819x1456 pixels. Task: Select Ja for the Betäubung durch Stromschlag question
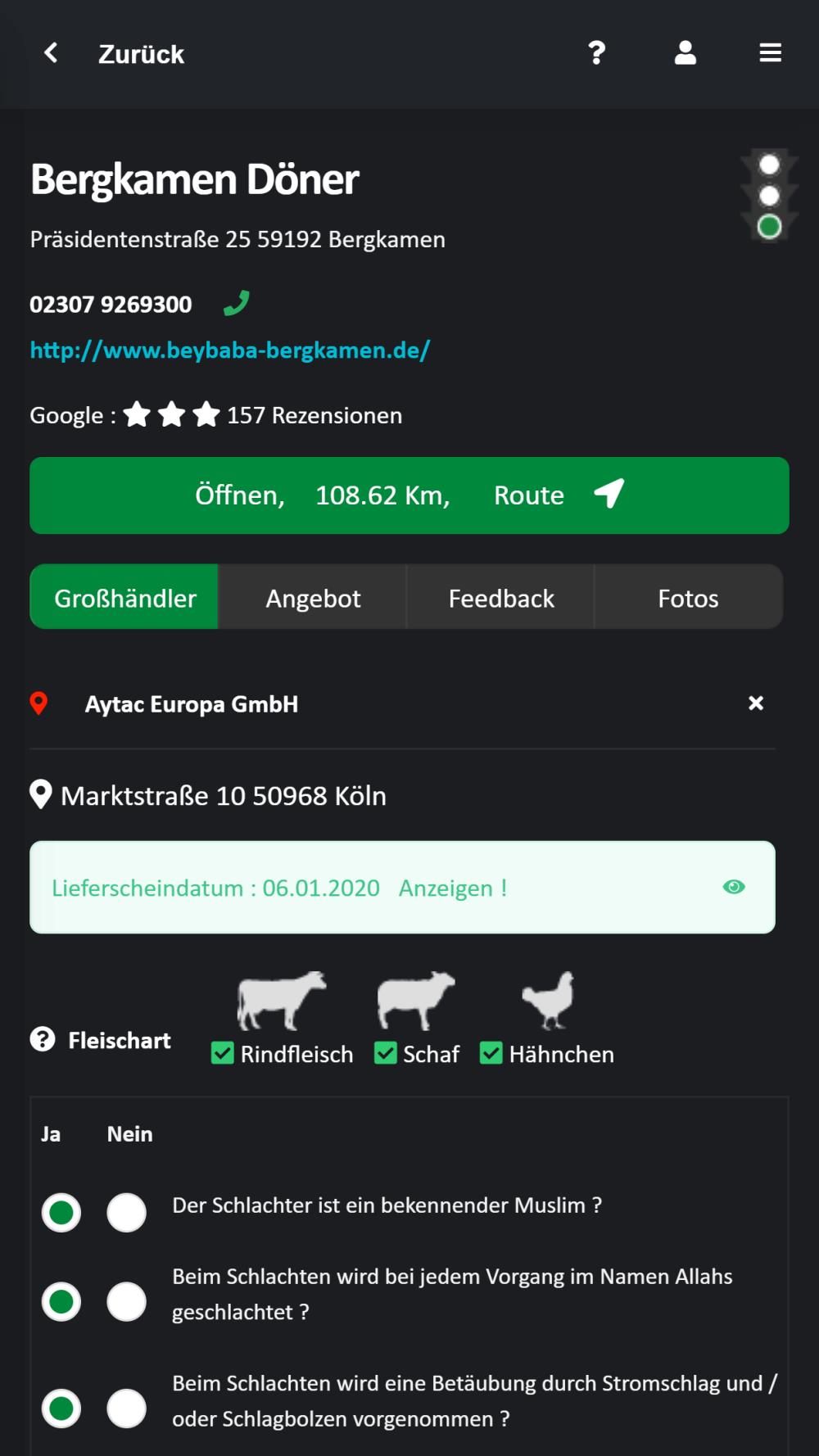61,1409
